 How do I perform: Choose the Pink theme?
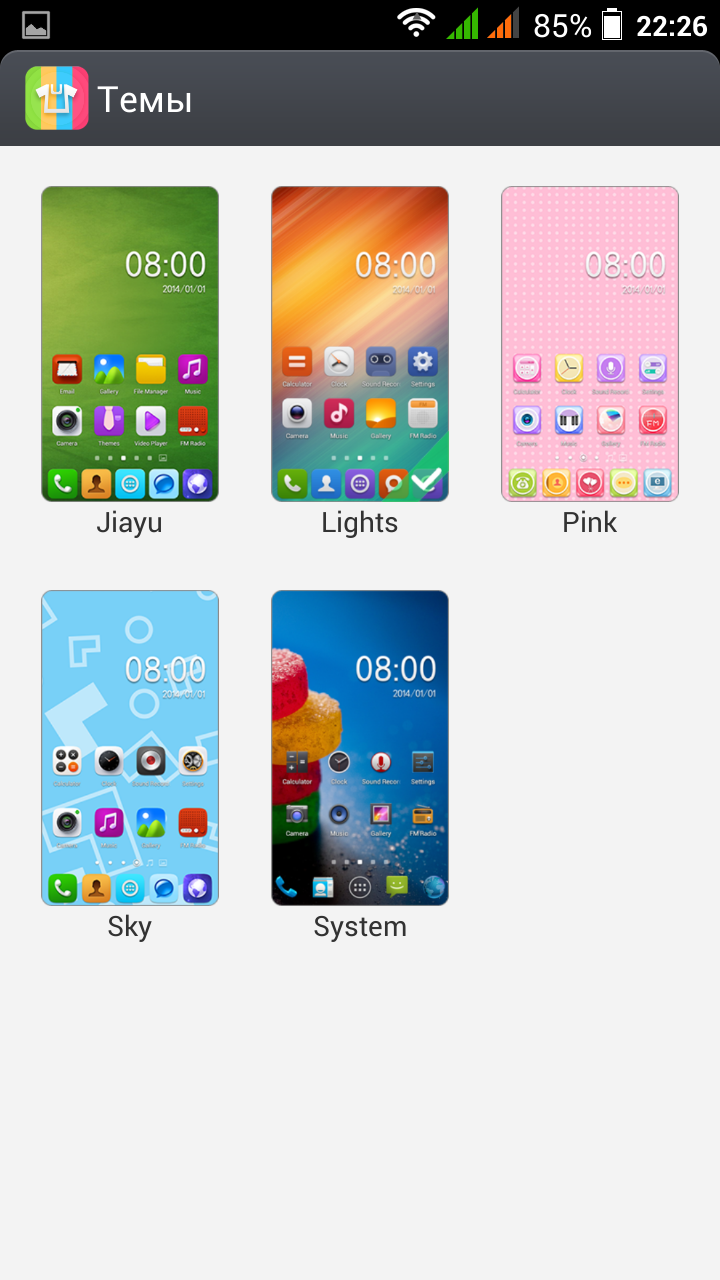[590, 344]
